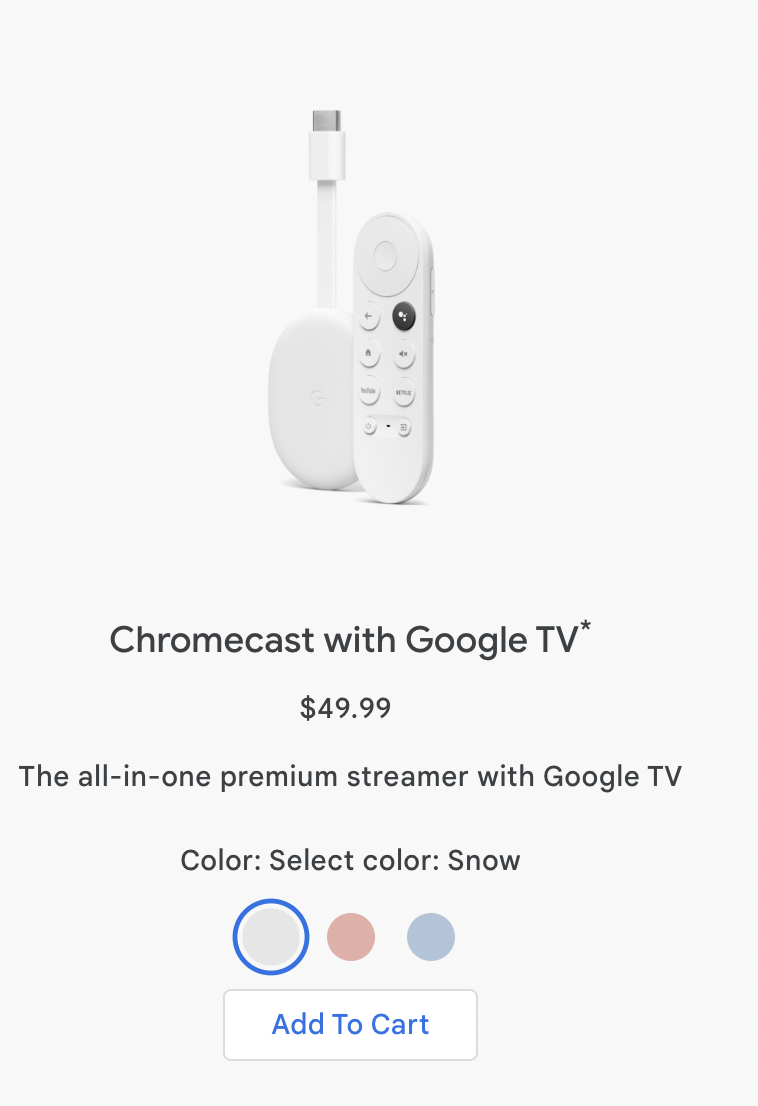Pick the blue color swatch
This screenshot has width=758, height=1106.
[x=431, y=937]
